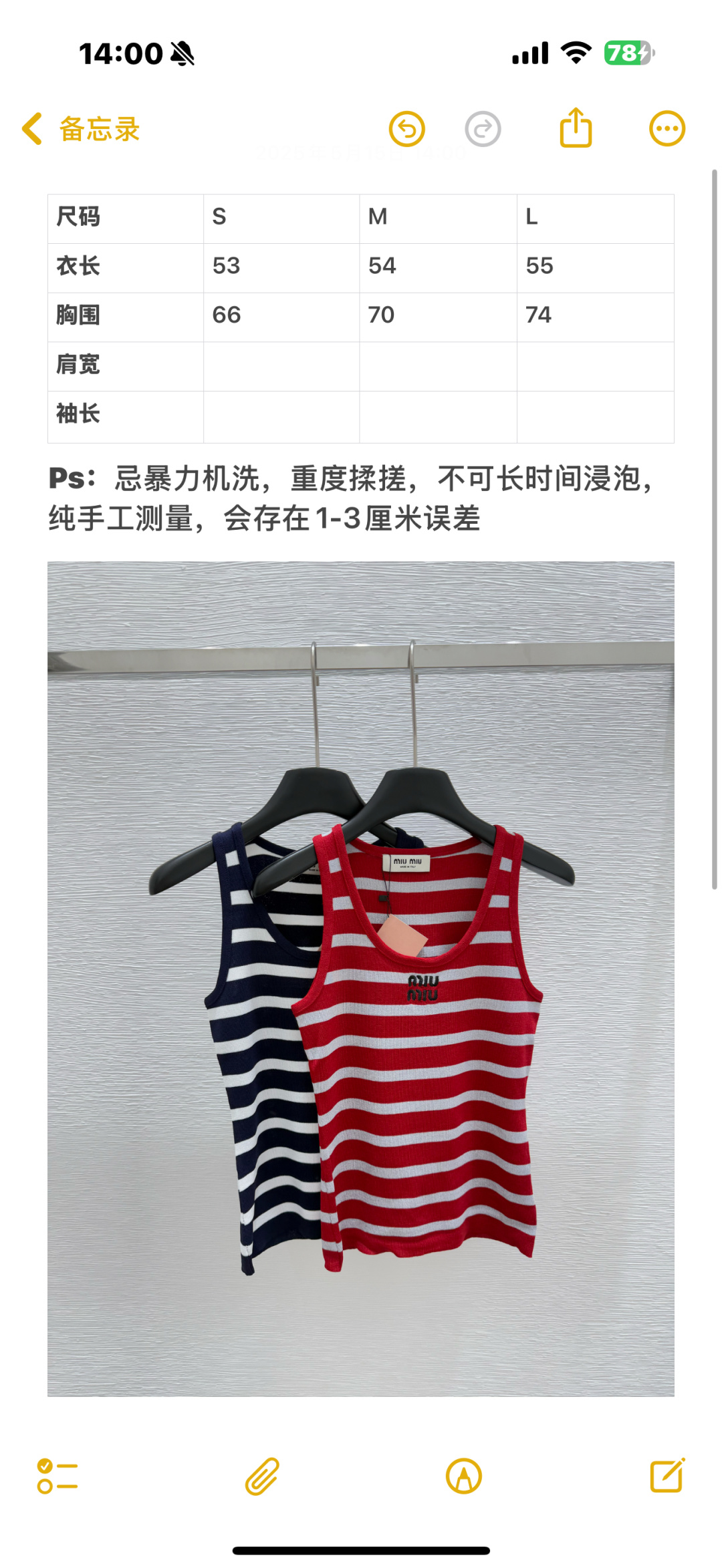The image size is (722, 1568).
Task: Compose a new note
Action: [667, 1476]
